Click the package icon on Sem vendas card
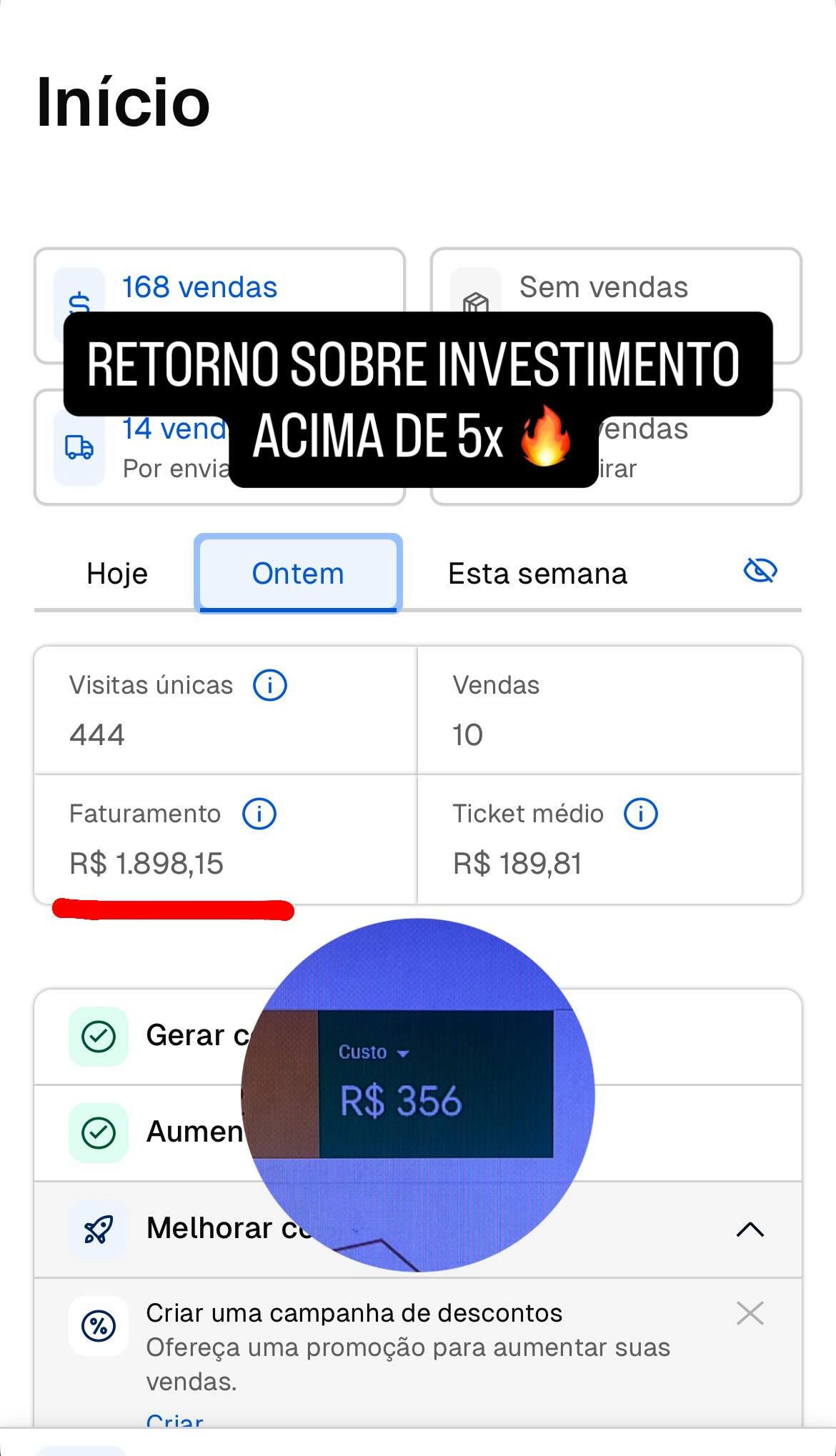 (477, 303)
